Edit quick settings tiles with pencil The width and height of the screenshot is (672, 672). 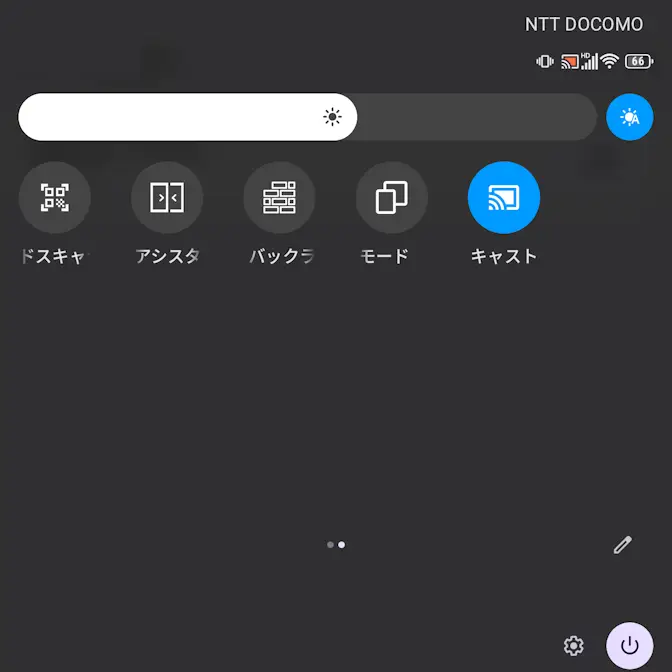(623, 545)
